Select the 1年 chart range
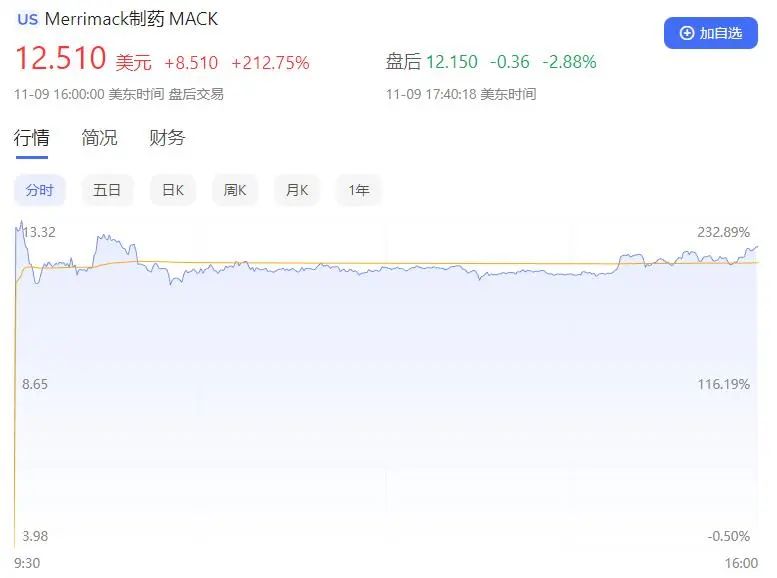The height and width of the screenshot is (578, 777). point(358,190)
